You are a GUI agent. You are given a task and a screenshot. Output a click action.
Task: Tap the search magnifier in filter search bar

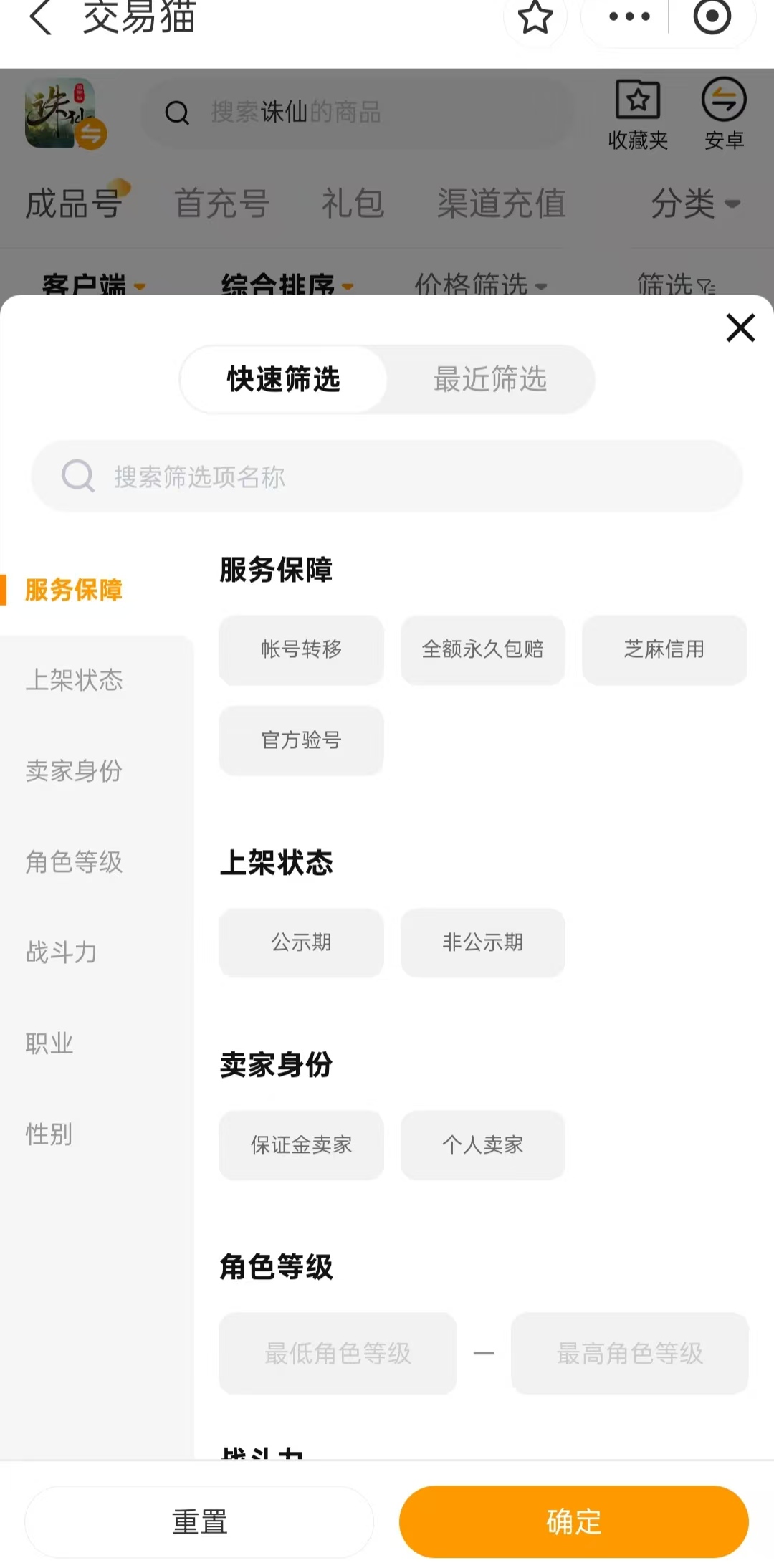[x=77, y=476]
